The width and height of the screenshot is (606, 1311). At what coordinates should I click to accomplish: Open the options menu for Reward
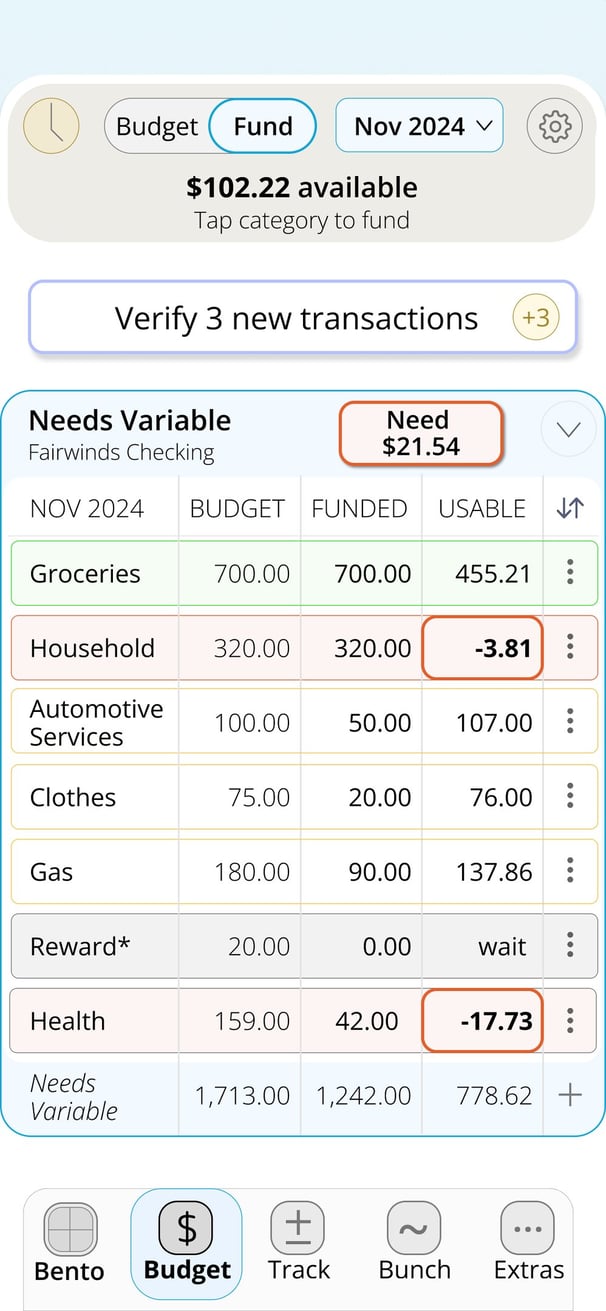(x=570, y=945)
